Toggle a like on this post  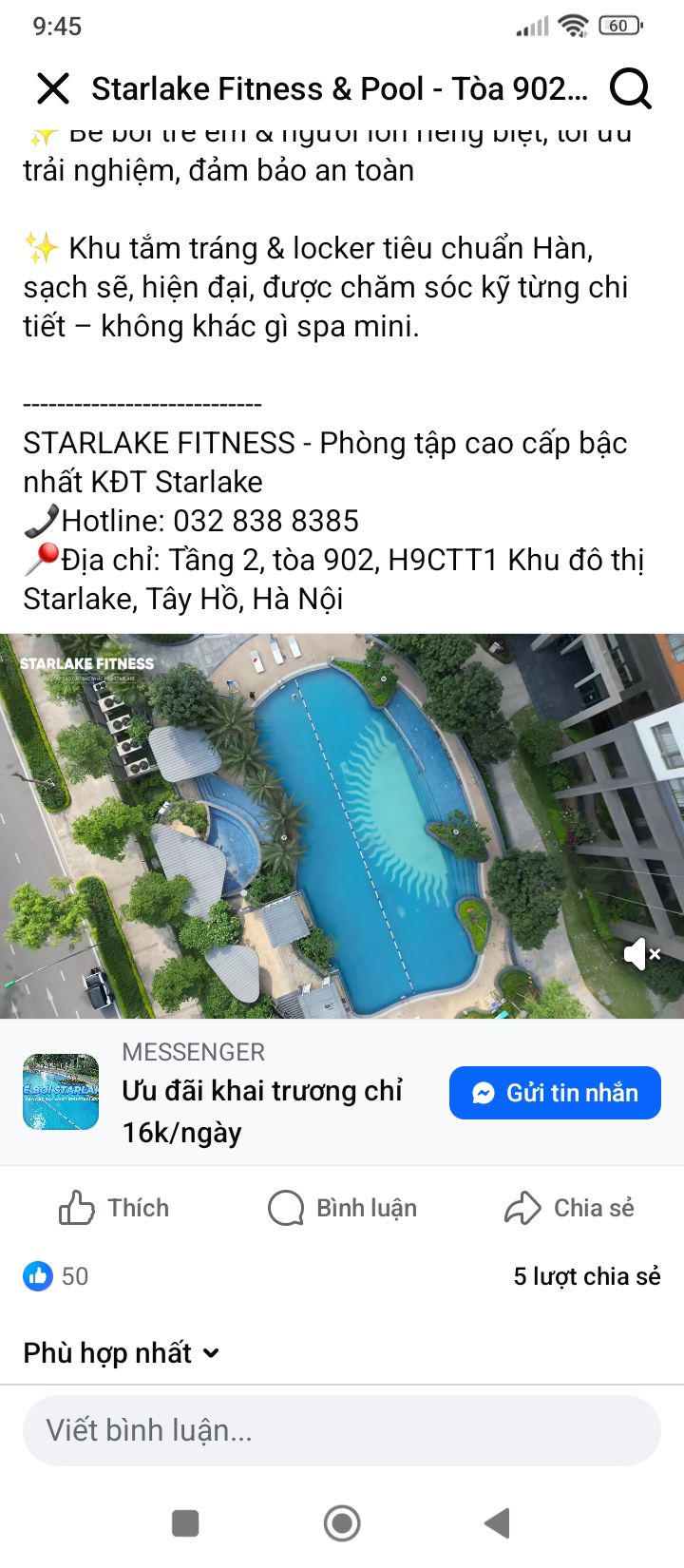pos(112,1208)
